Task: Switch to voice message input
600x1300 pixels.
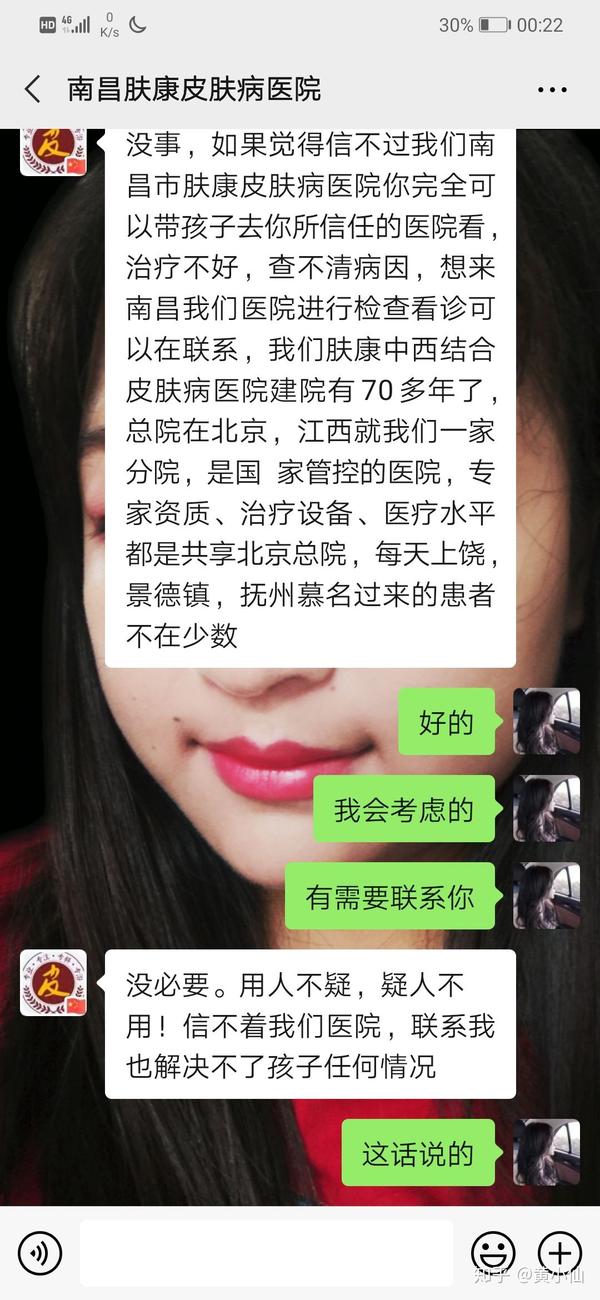Action: (40, 1252)
